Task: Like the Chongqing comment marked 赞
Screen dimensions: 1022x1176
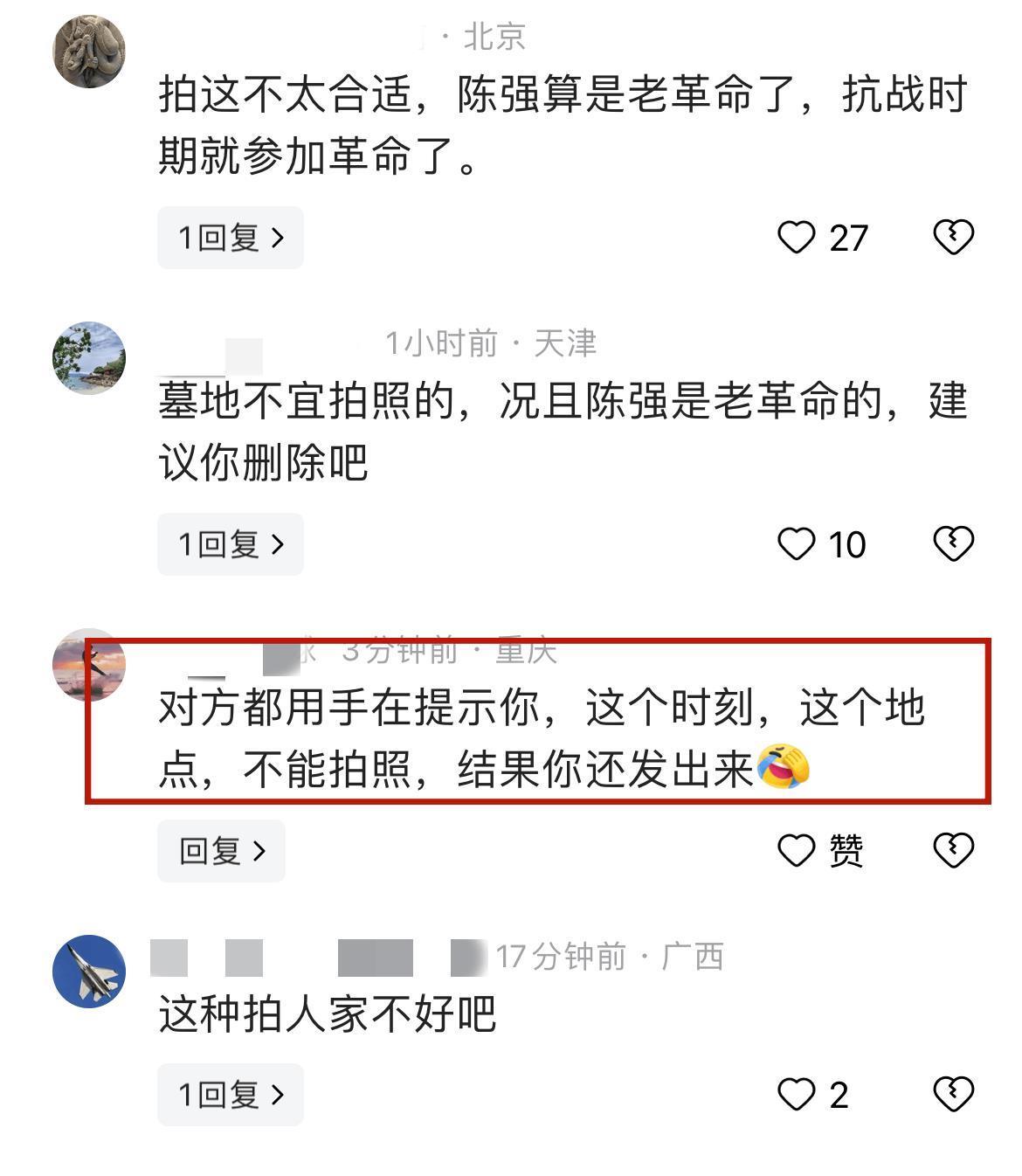Action: coord(796,850)
